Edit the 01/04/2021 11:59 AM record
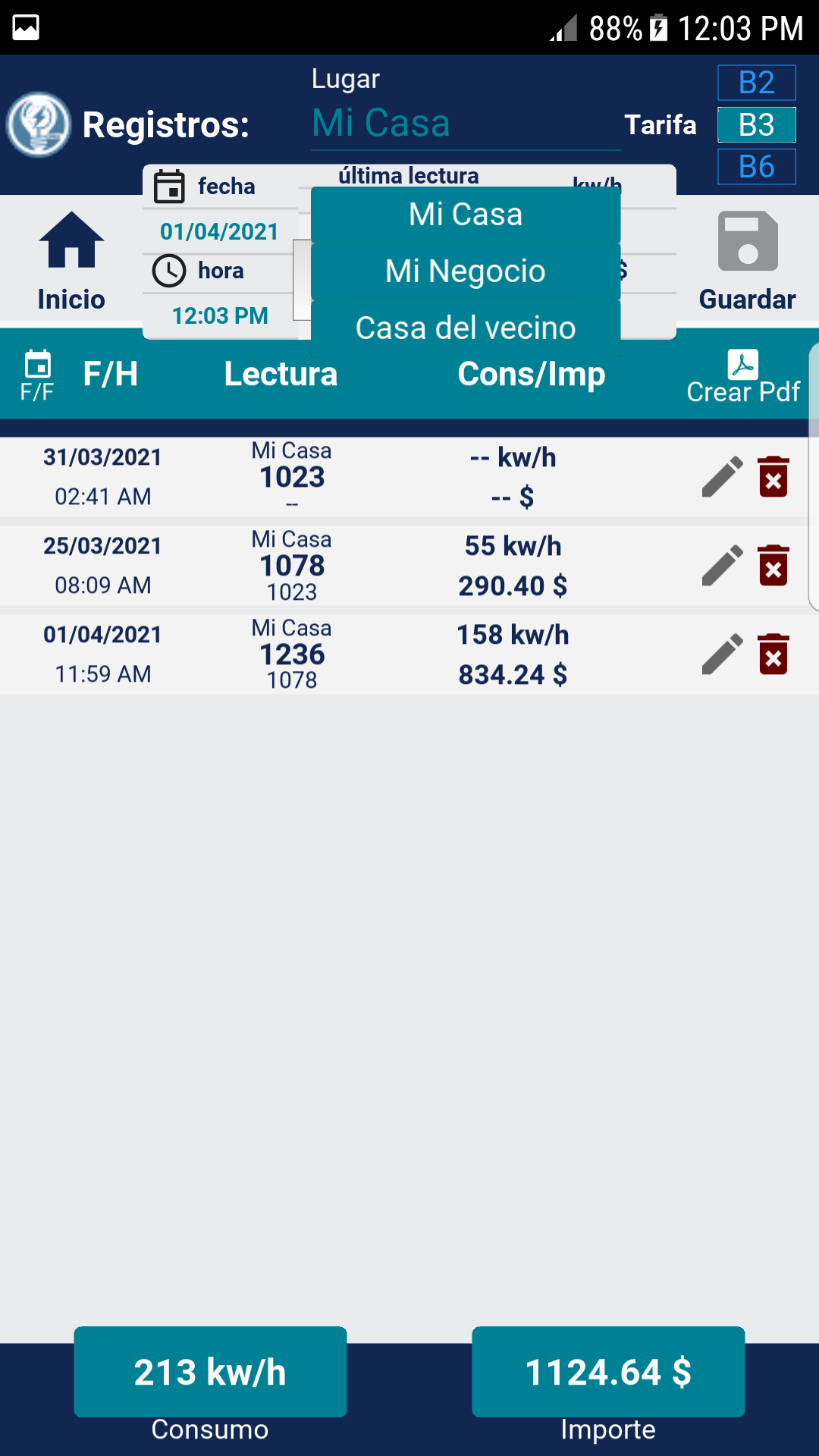This screenshot has width=819, height=1456. click(722, 654)
